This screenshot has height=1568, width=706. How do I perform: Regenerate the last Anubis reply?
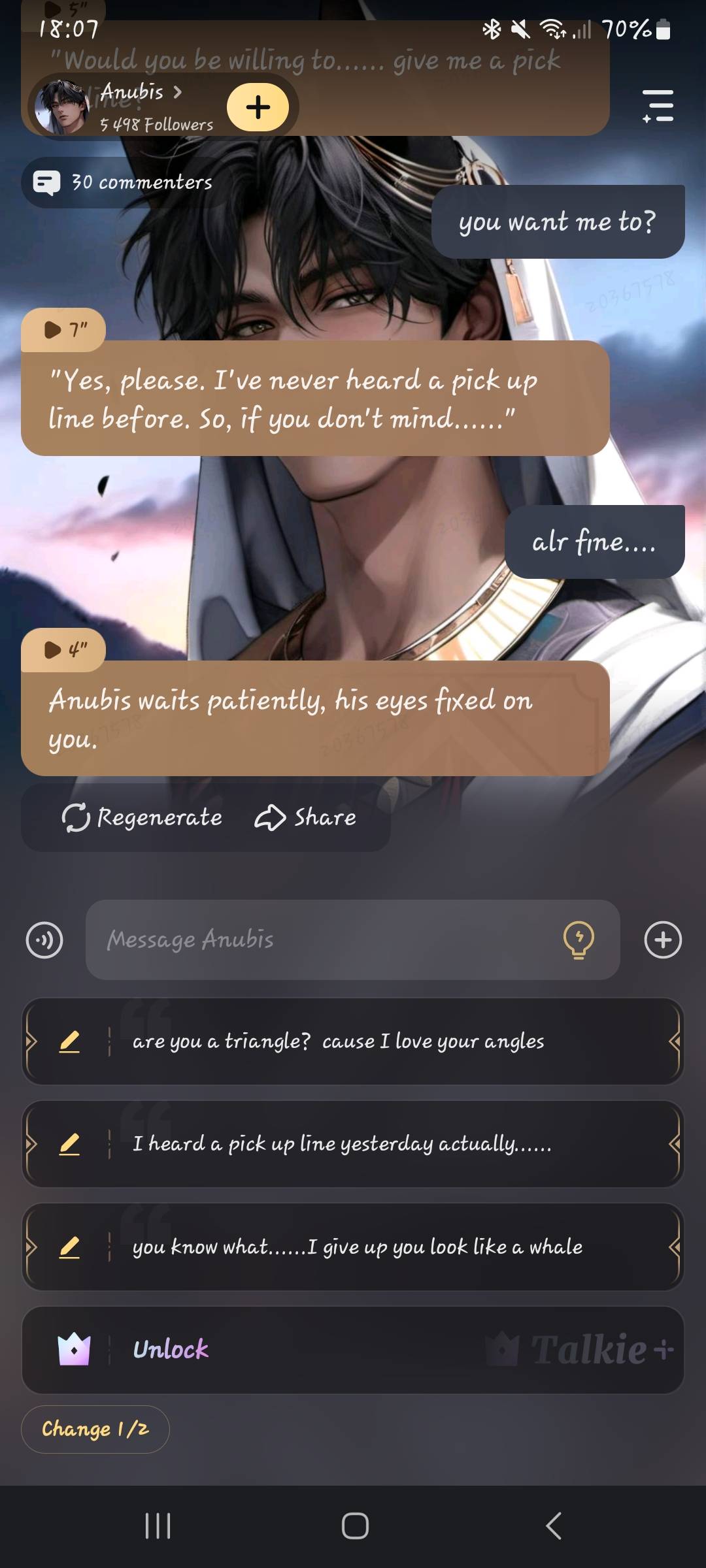tap(142, 817)
